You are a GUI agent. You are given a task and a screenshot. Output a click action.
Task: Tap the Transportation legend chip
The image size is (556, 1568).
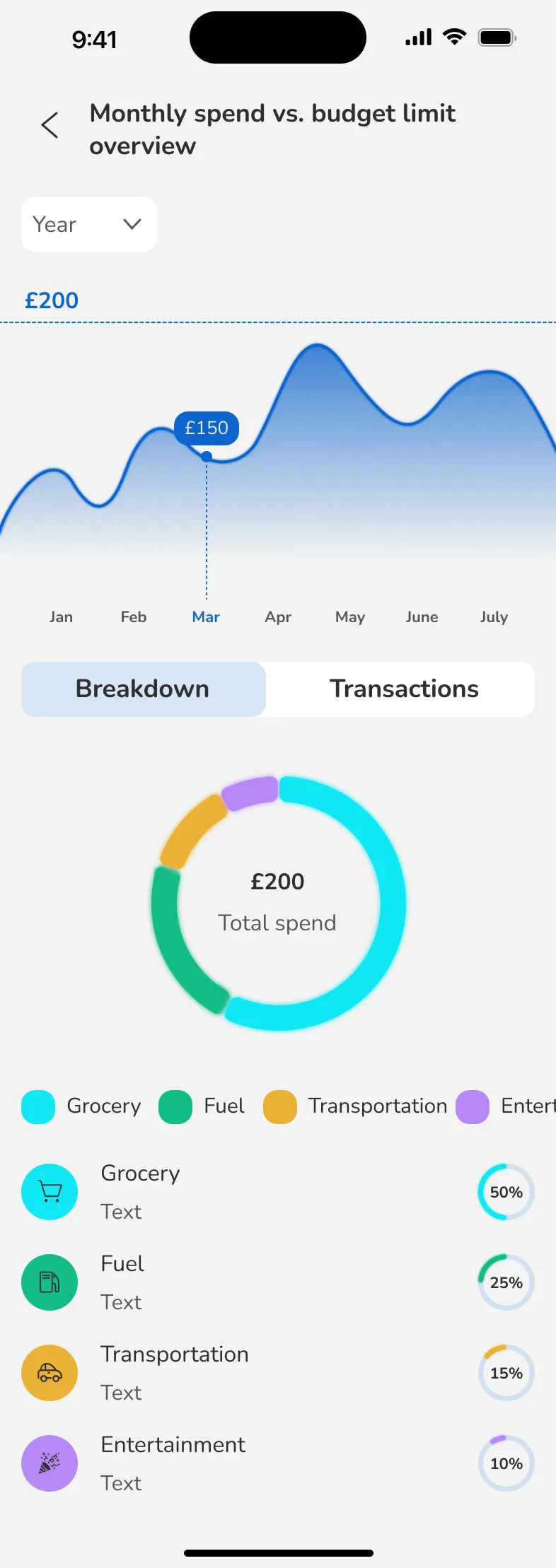[355, 1106]
